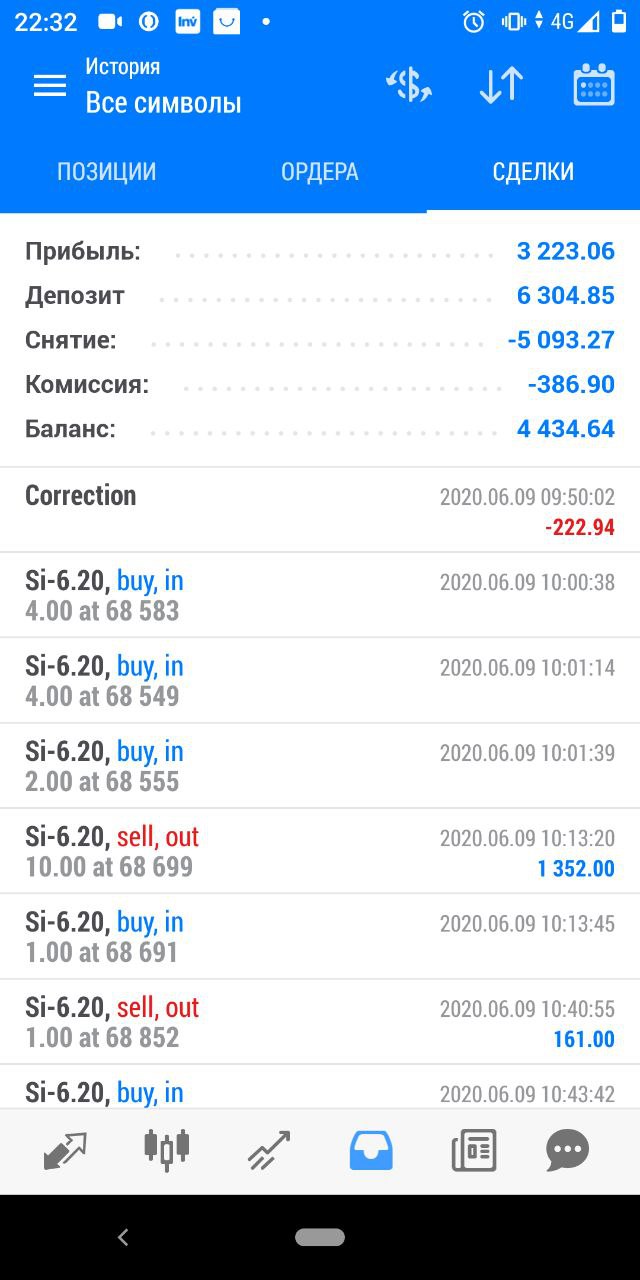Go to the quotes arrows tab
Viewport: 640px width, 1280px height.
click(66, 1151)
